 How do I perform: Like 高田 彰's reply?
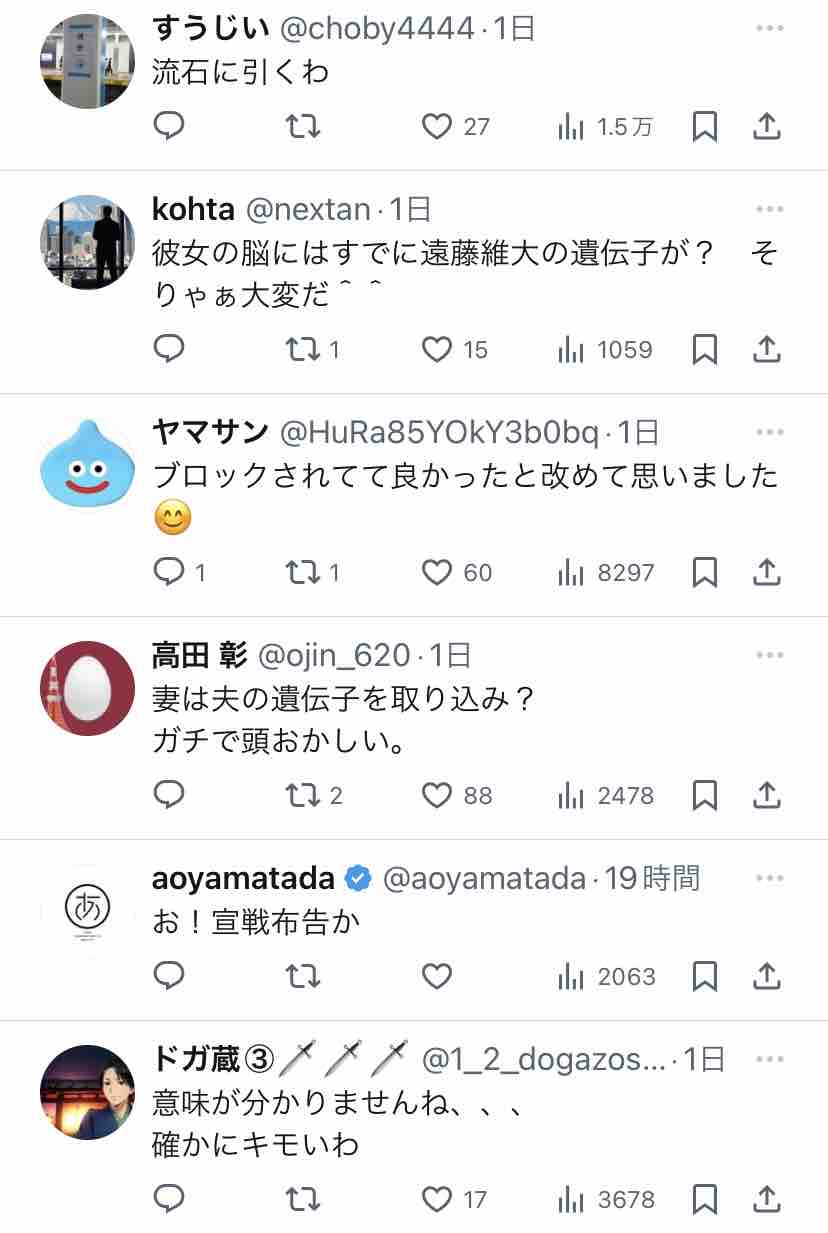(x=437, y=795)
